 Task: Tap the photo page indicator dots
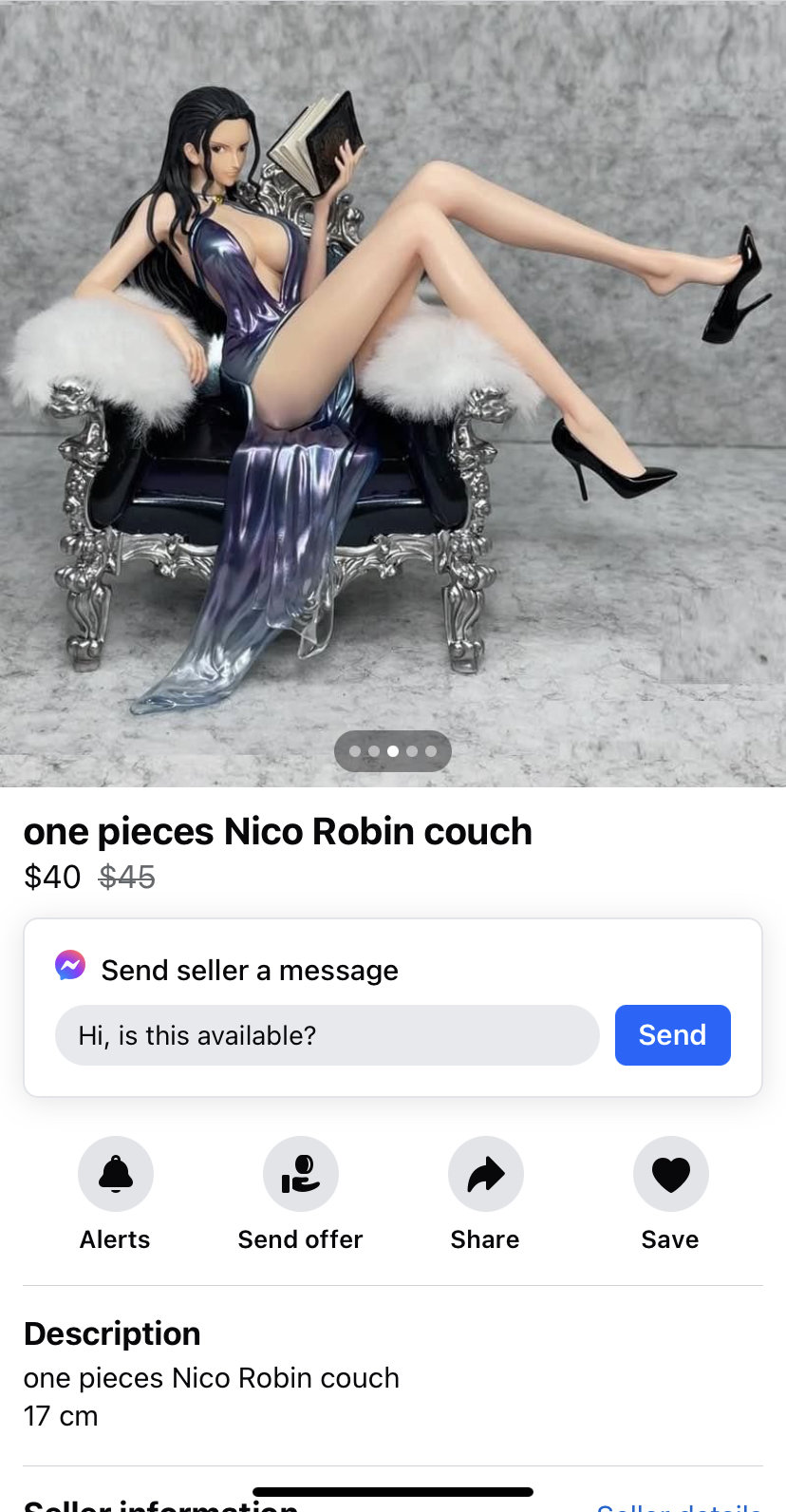coord(393,751)
